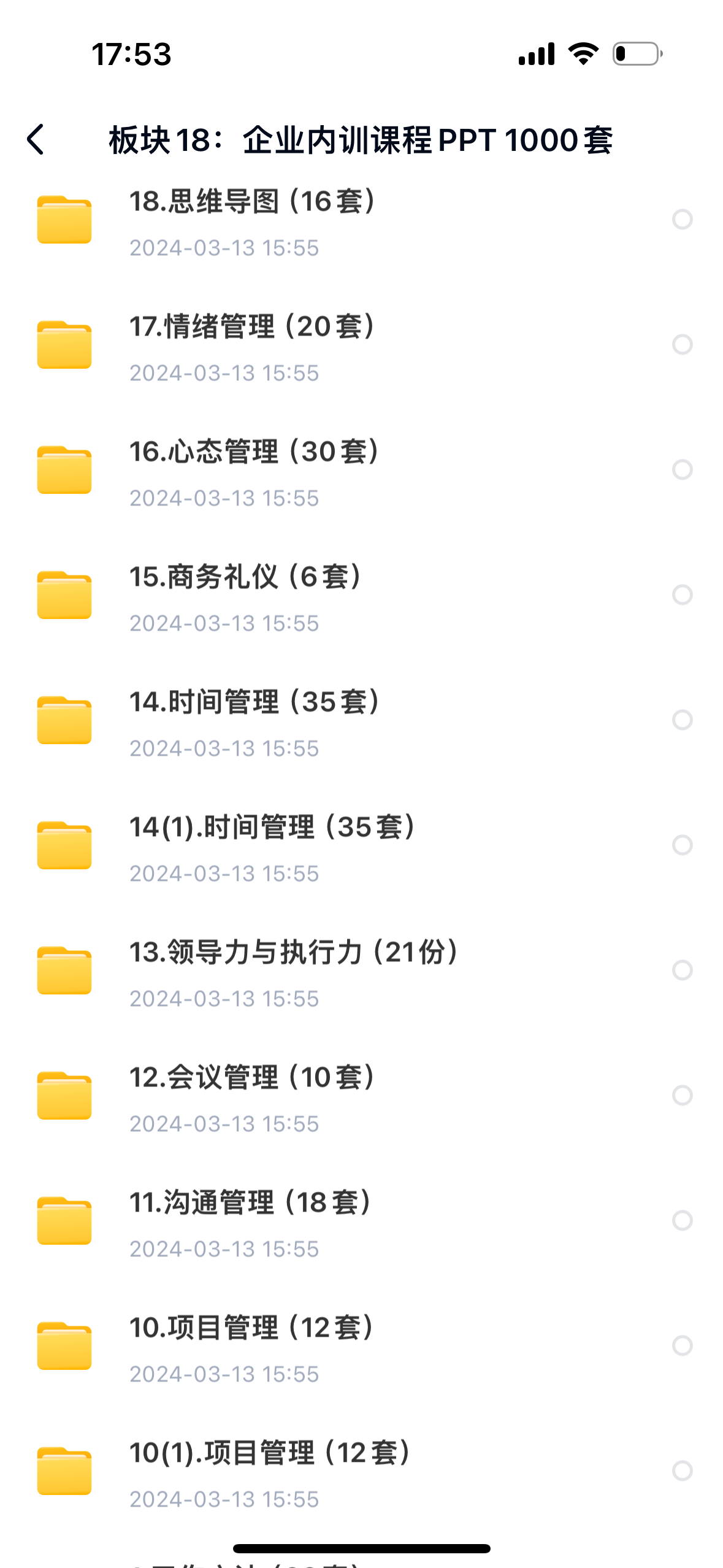This screenshot has width=723, height=1568.
Task: Select the 12.会议管理 folder's circle
Action: coord(682,1095)
